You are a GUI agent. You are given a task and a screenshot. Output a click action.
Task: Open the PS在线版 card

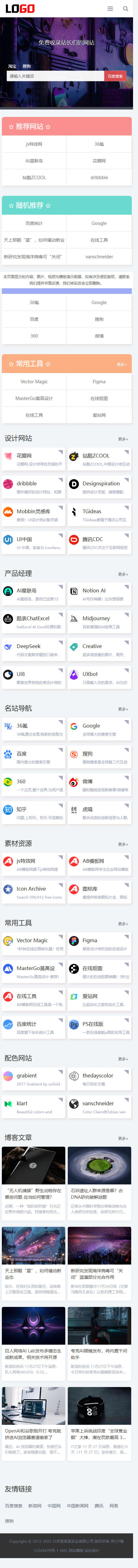(99, 1027)
